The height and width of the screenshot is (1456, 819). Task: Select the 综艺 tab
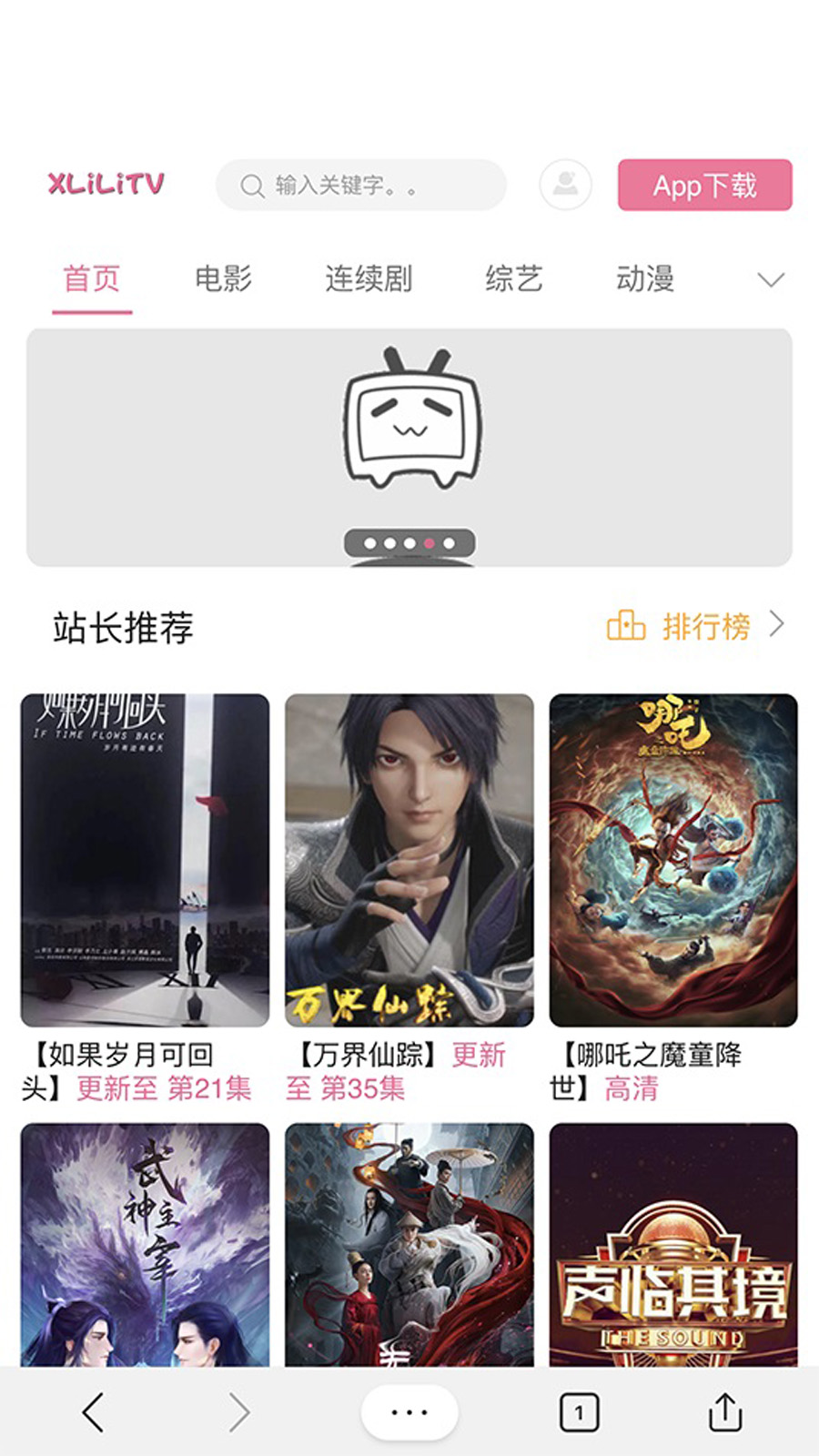(513, 278)
